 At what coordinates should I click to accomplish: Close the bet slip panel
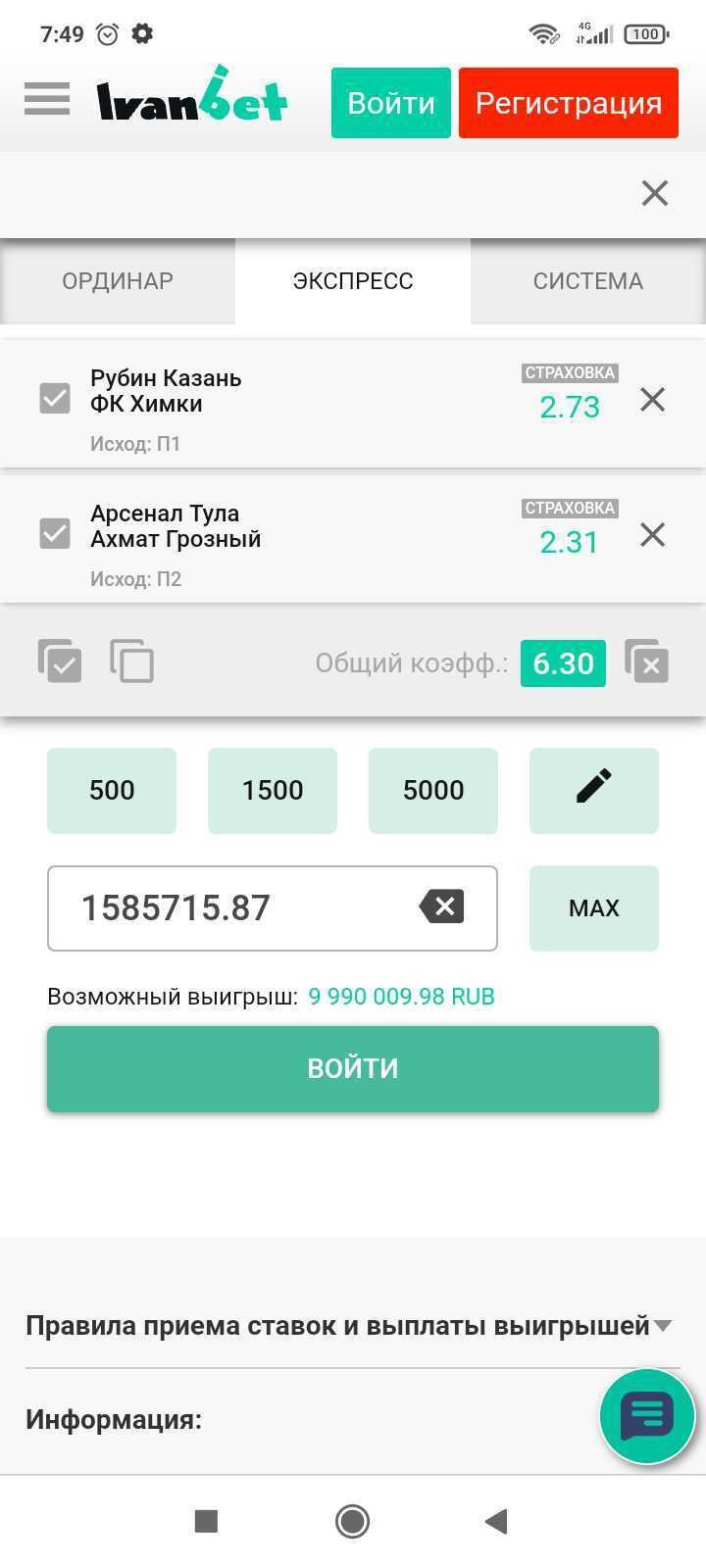[654, 193]
